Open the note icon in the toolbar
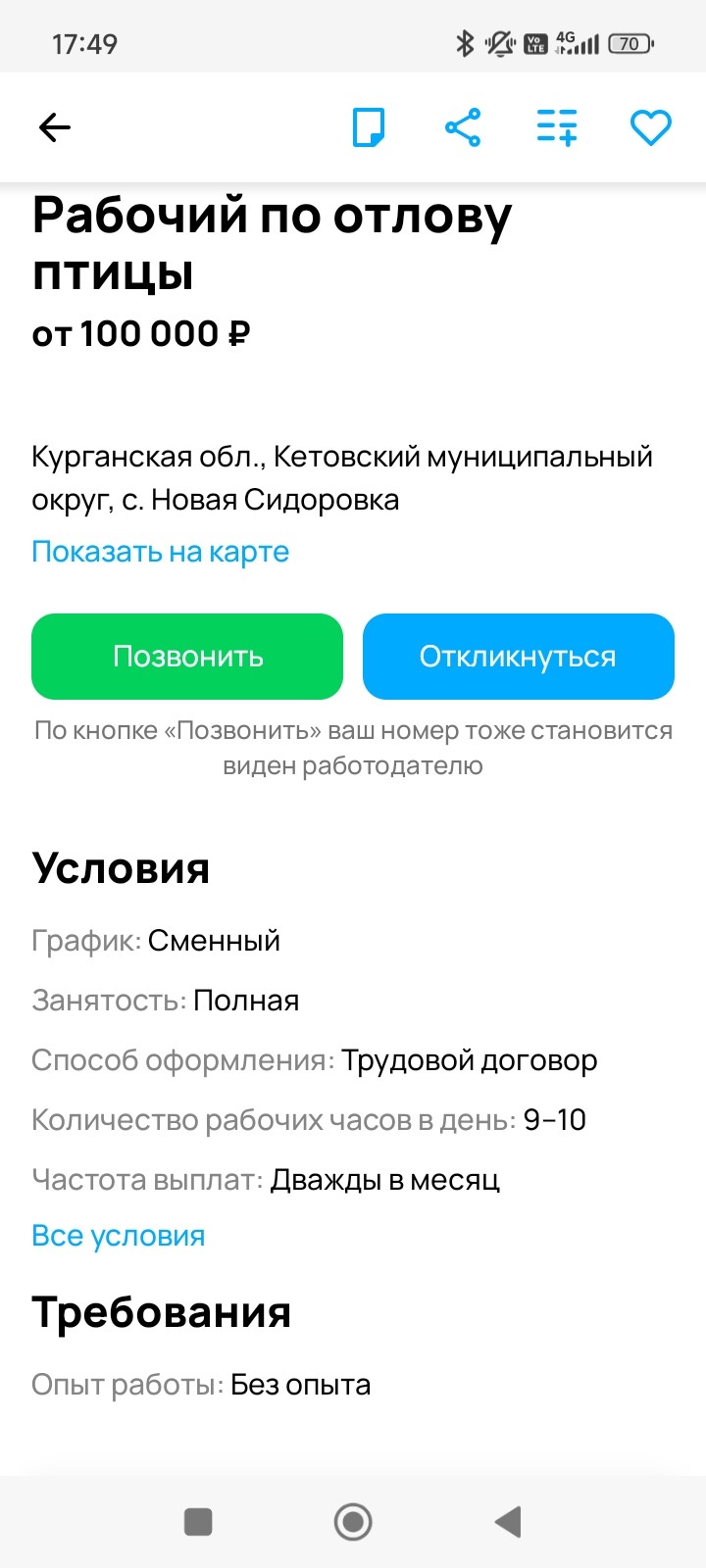Viewport: 706px width, 1568px height. coord(369,127)
